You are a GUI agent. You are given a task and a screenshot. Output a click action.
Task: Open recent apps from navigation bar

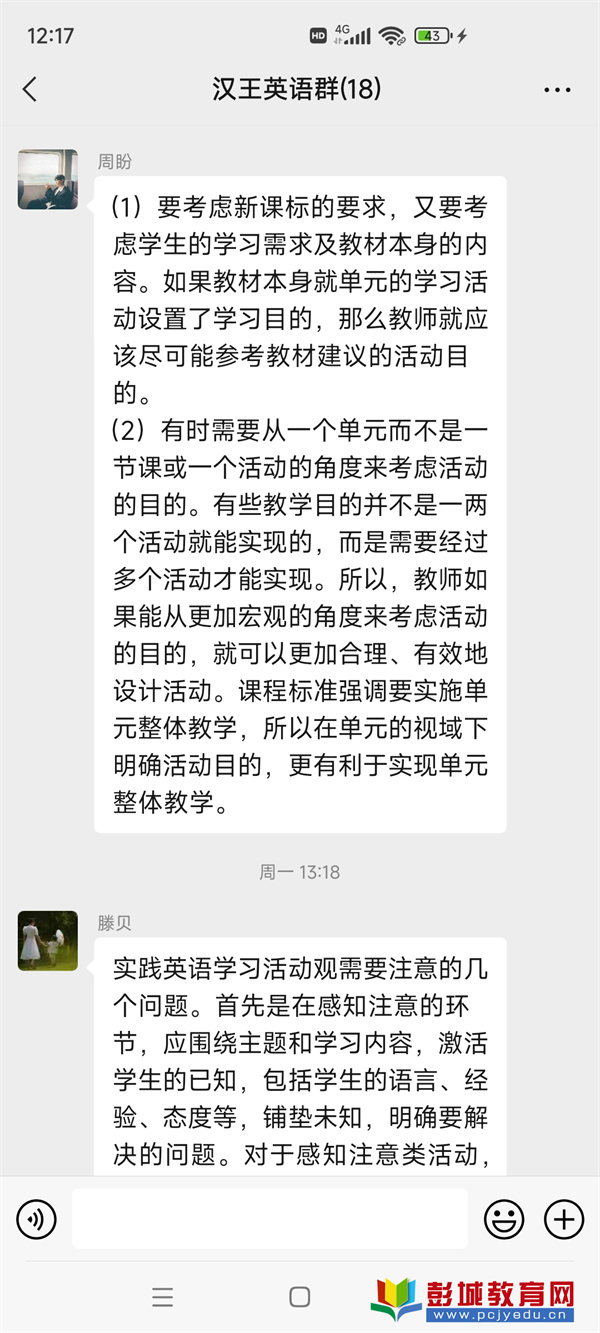(163, 1297)
